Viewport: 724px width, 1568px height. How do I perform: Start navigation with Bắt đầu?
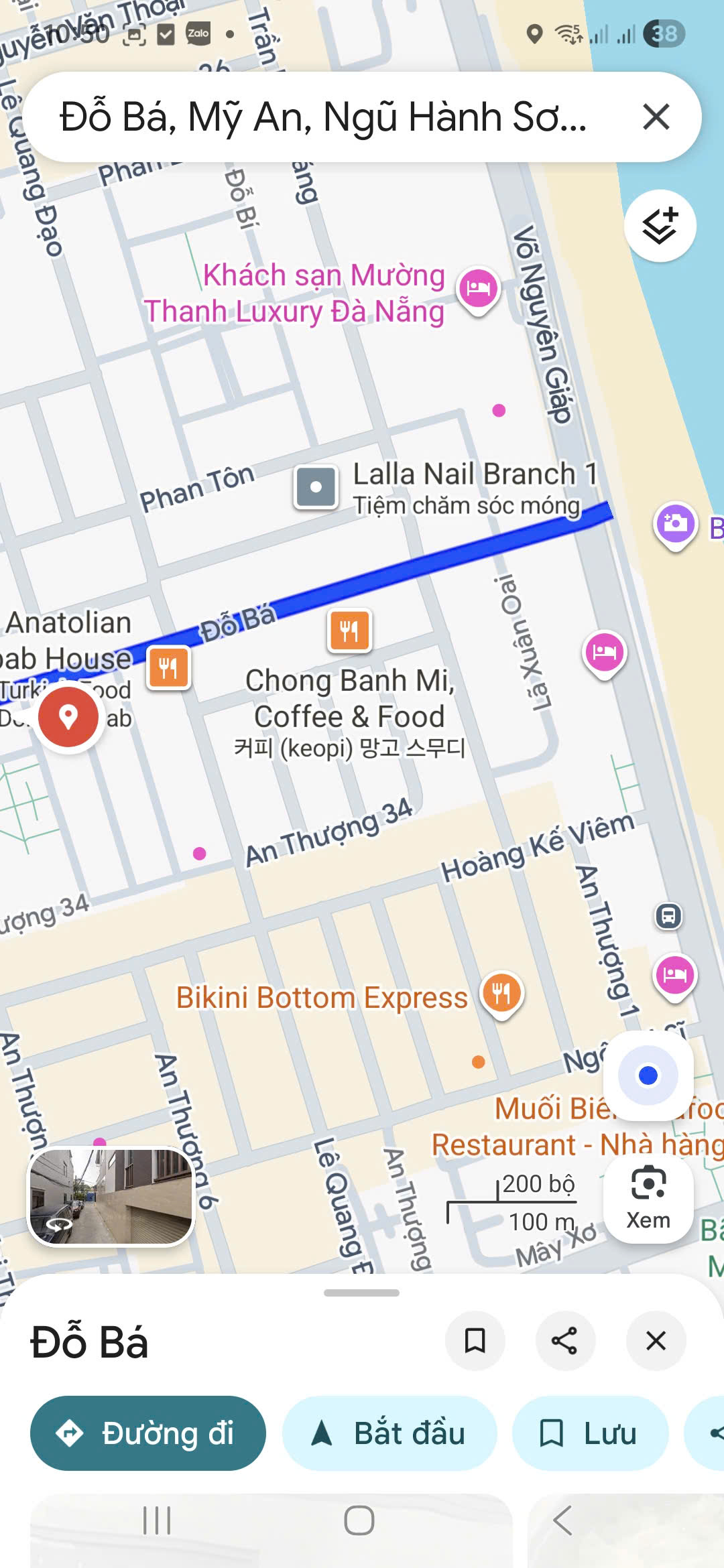[x=389, y=1433]
